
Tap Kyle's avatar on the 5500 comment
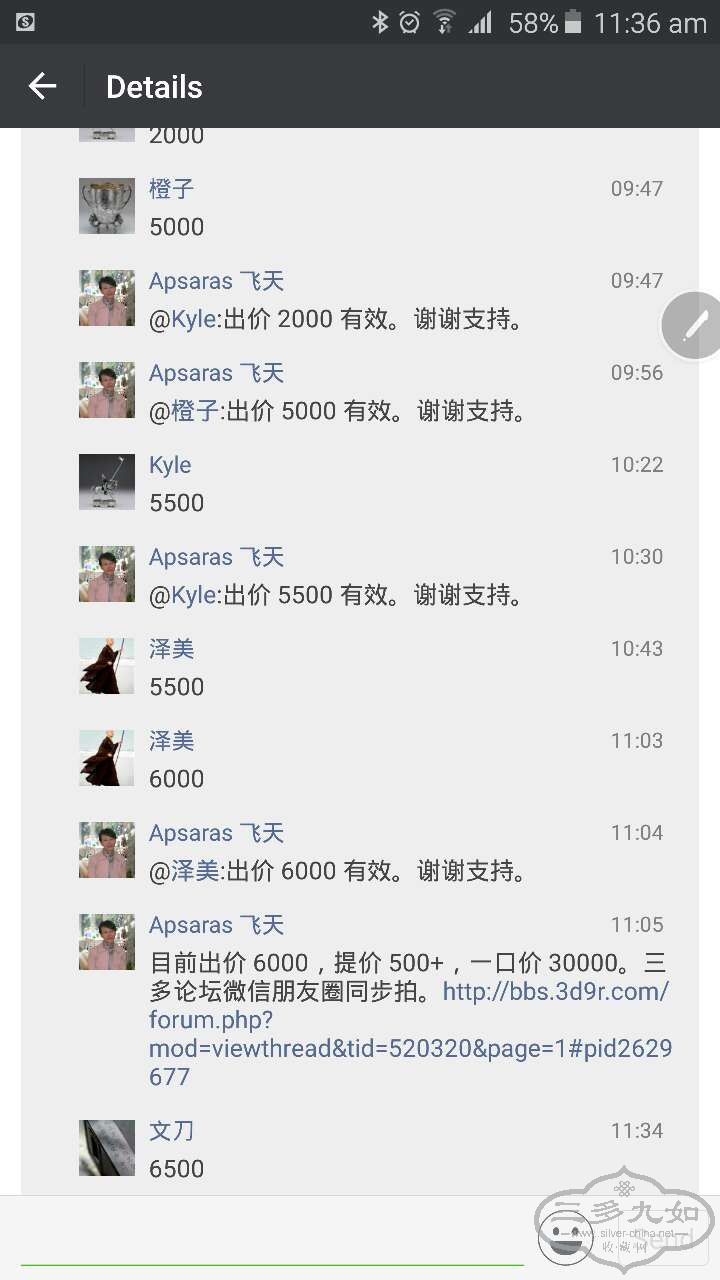tap(107, 482)
